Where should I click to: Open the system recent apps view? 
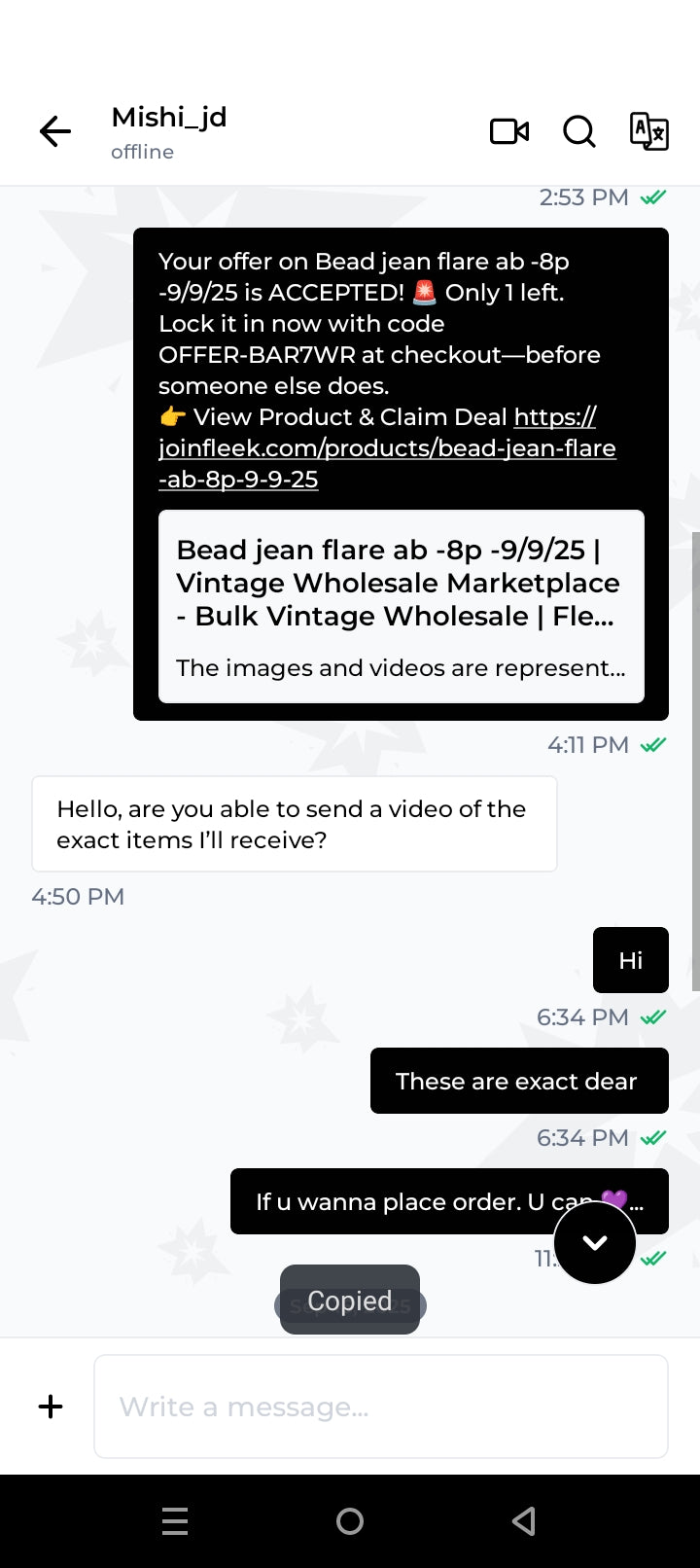tap(175, 1521)
